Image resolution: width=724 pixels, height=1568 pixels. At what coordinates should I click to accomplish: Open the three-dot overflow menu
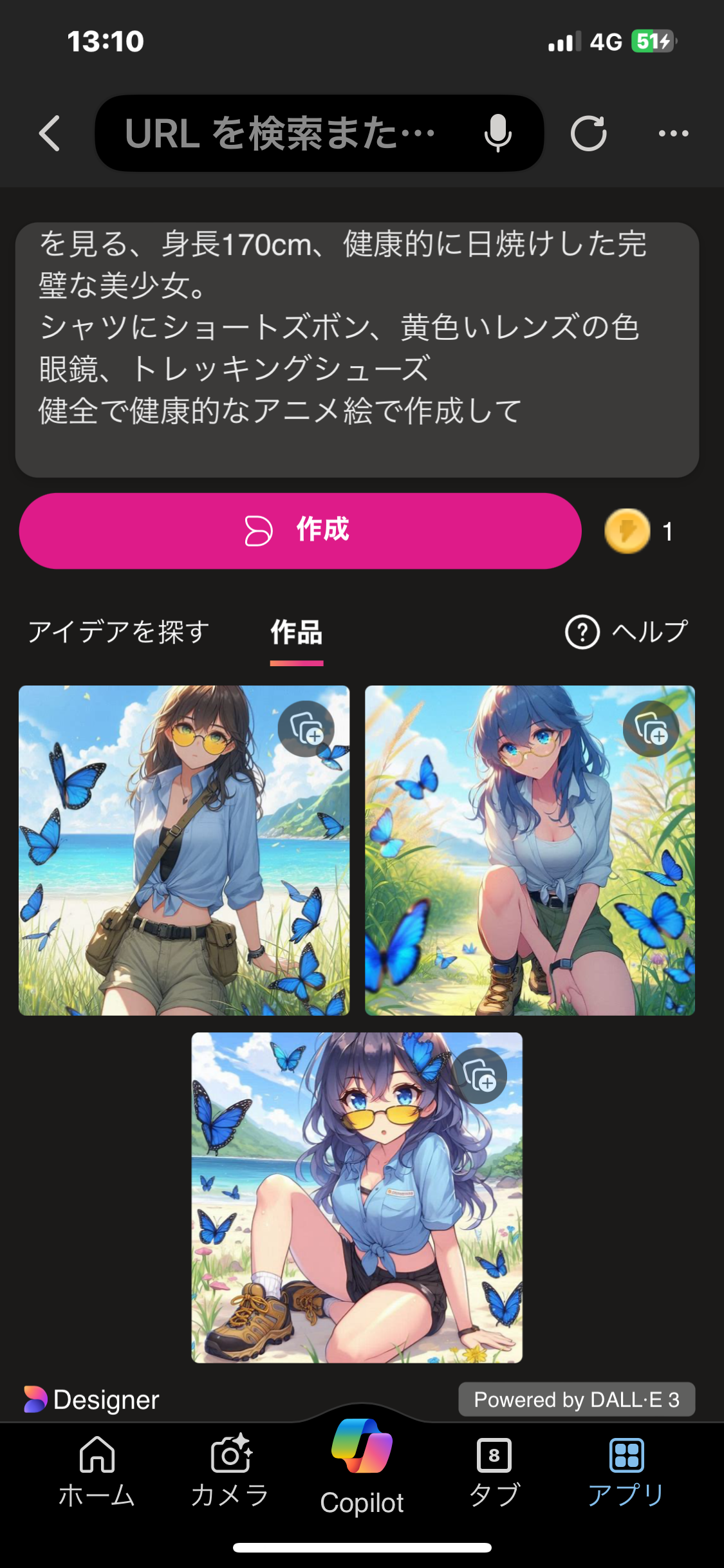pos(673,134)
